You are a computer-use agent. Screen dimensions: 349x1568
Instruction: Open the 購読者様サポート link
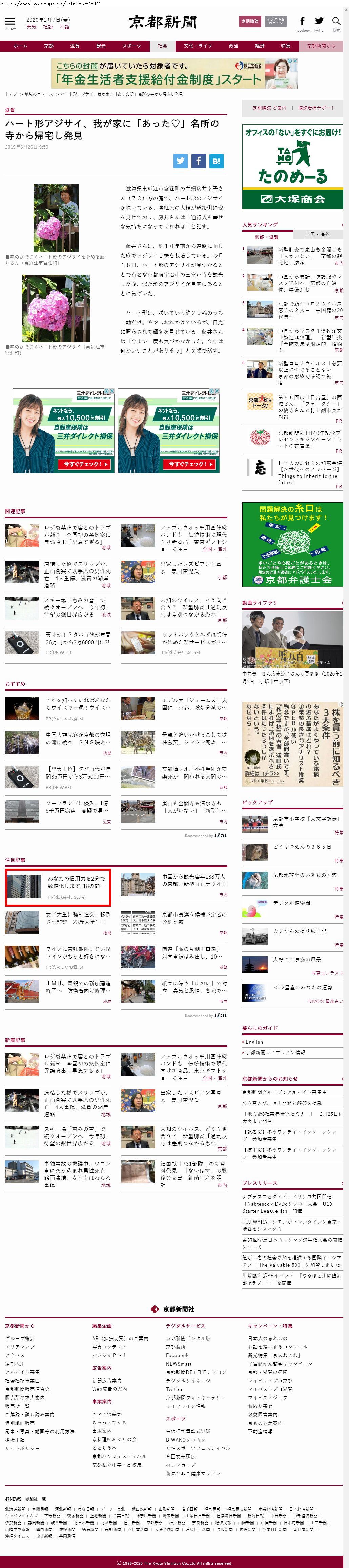316,108
